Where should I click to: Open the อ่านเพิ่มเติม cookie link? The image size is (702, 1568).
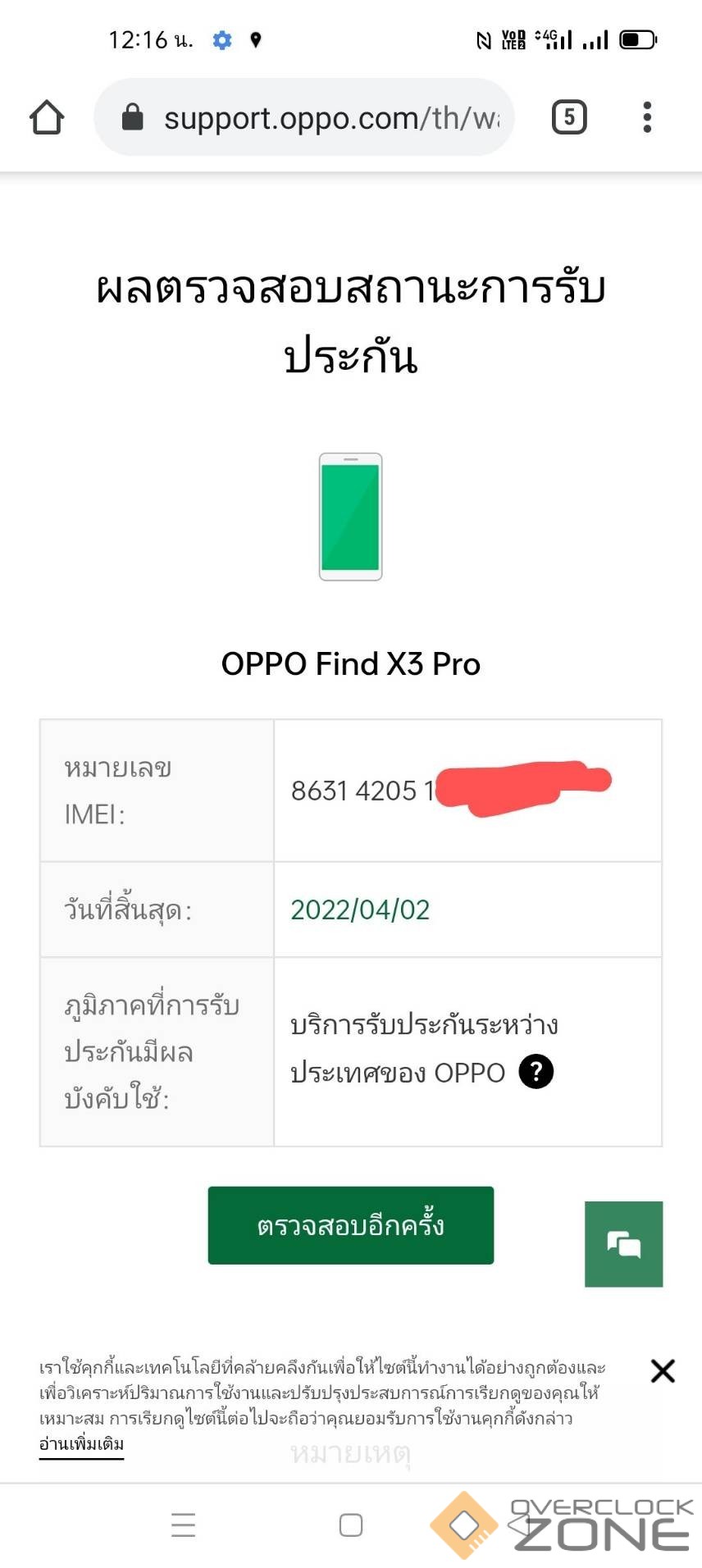tap(81, 1444)
